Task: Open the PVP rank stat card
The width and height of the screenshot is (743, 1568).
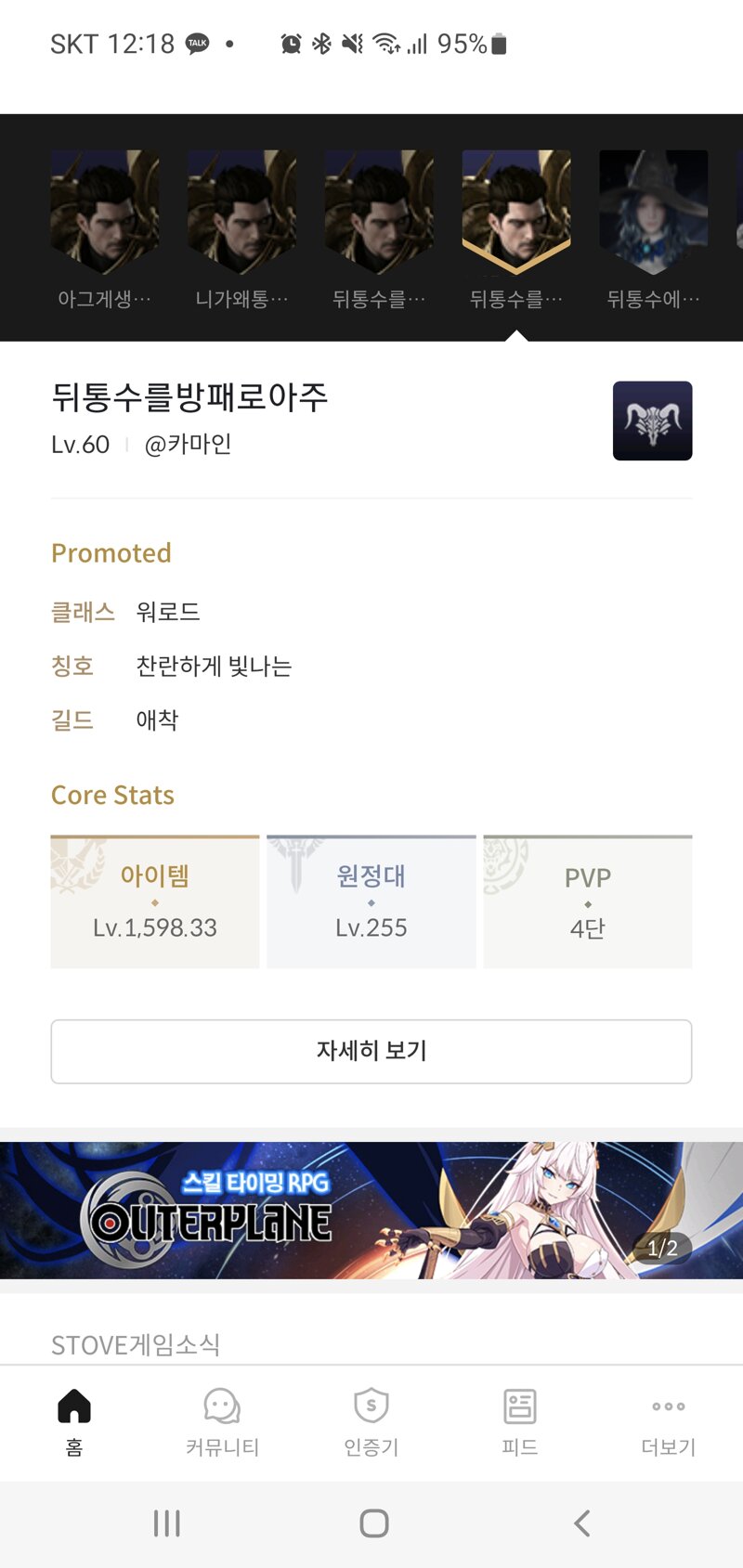Action: click(x=587, y=902)
